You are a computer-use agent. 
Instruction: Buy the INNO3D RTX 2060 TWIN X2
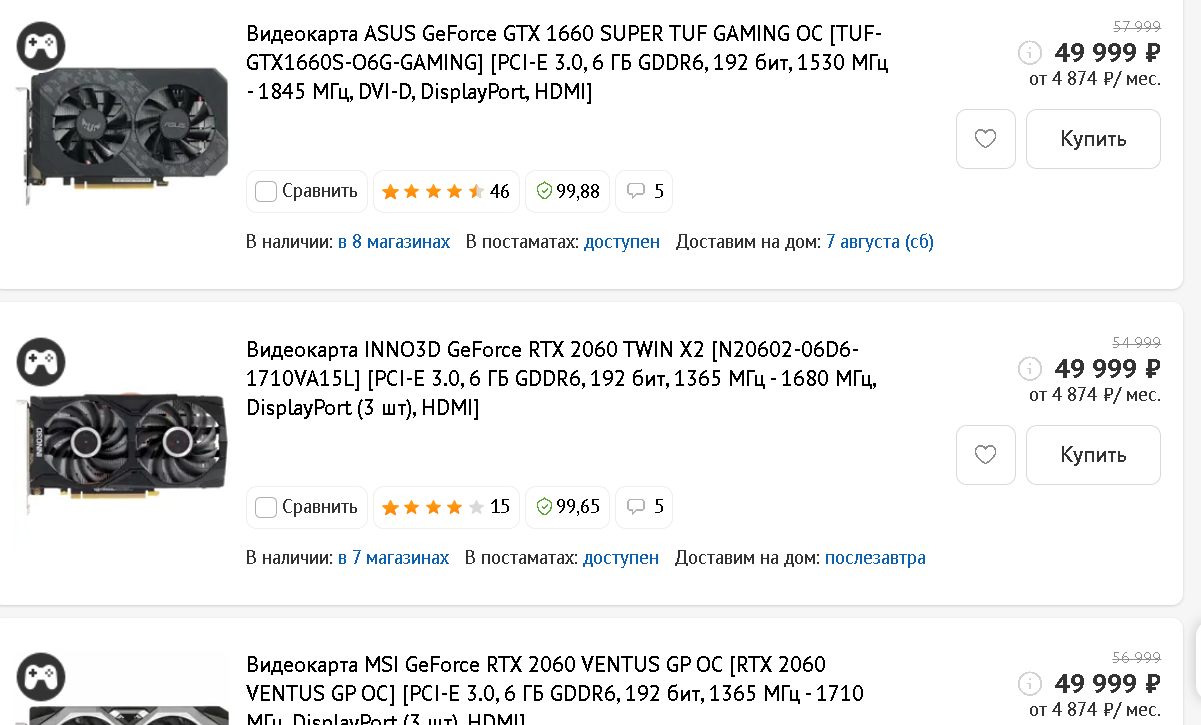[x=1093, y=455]
